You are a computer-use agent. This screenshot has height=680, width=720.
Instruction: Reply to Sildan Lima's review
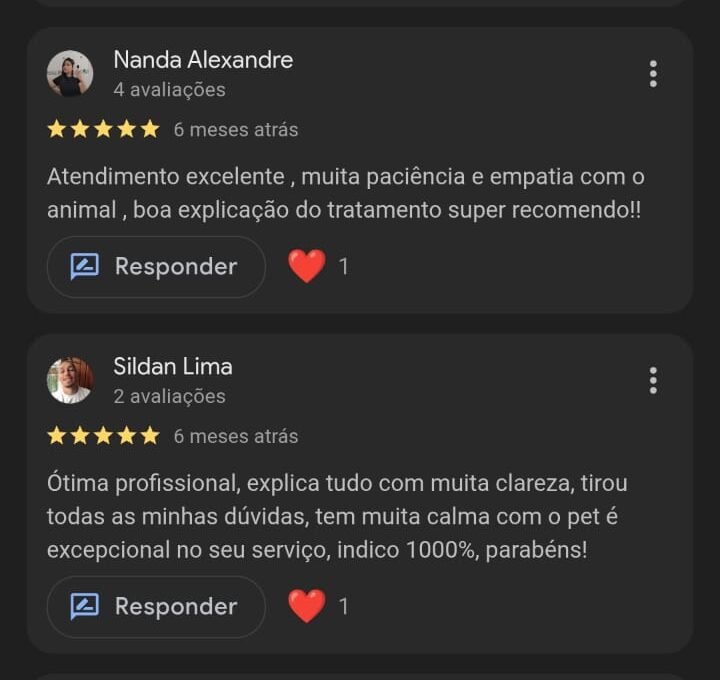coord(156,607)
